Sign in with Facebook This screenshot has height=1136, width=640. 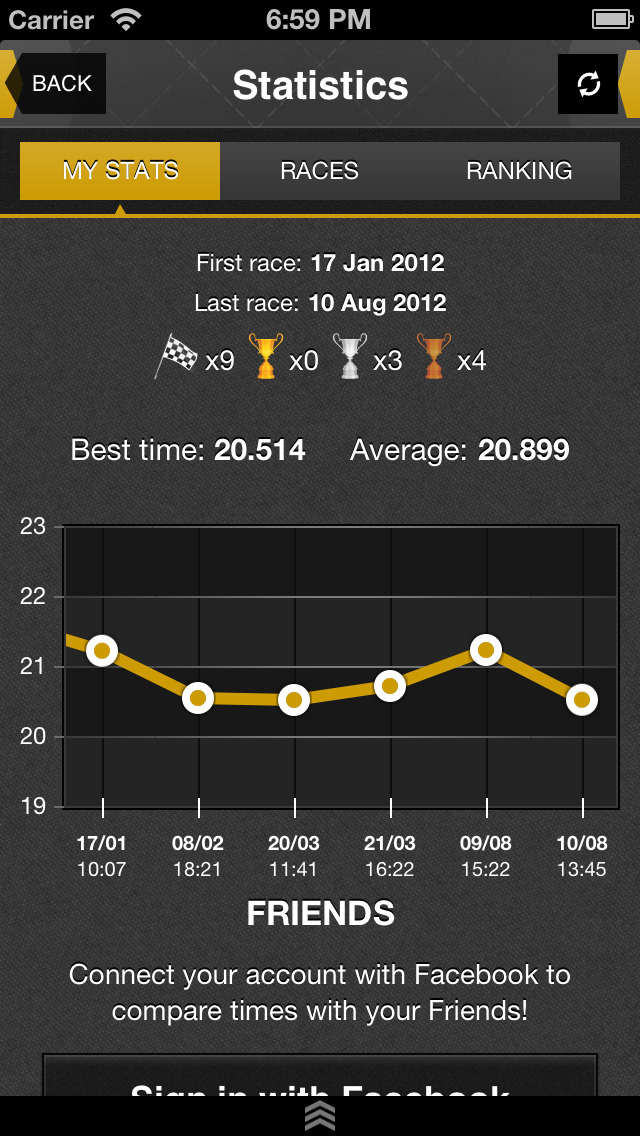[320, 1076]
